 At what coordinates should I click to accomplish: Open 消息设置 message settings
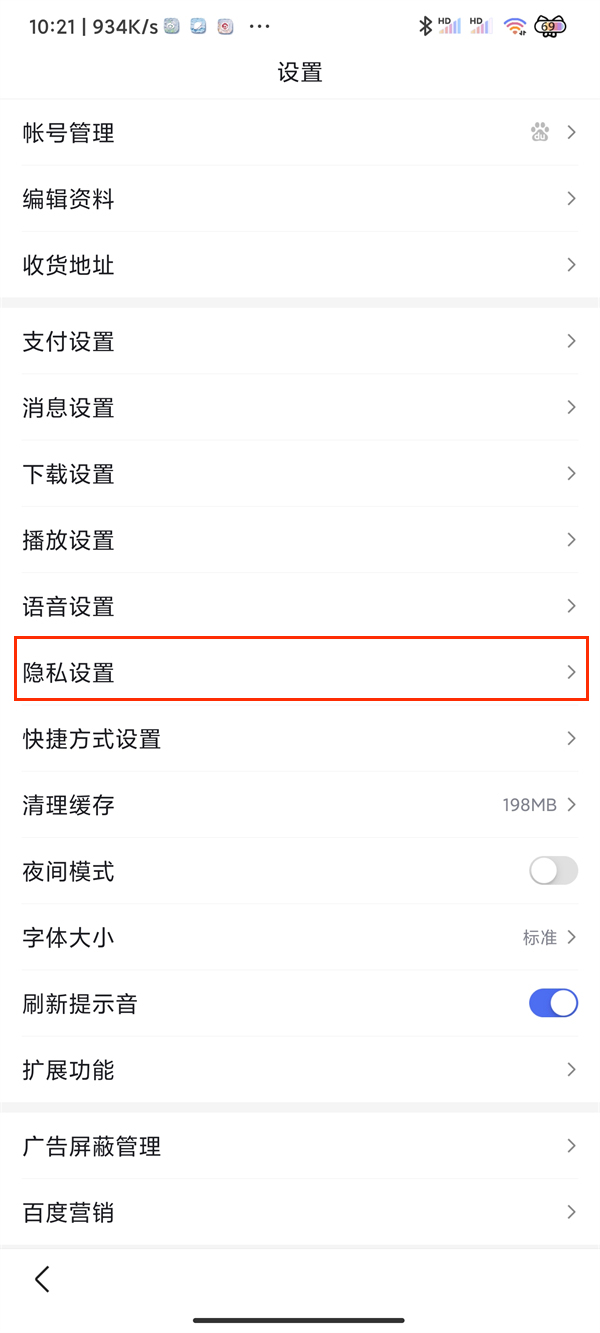[x=300, y=408]
